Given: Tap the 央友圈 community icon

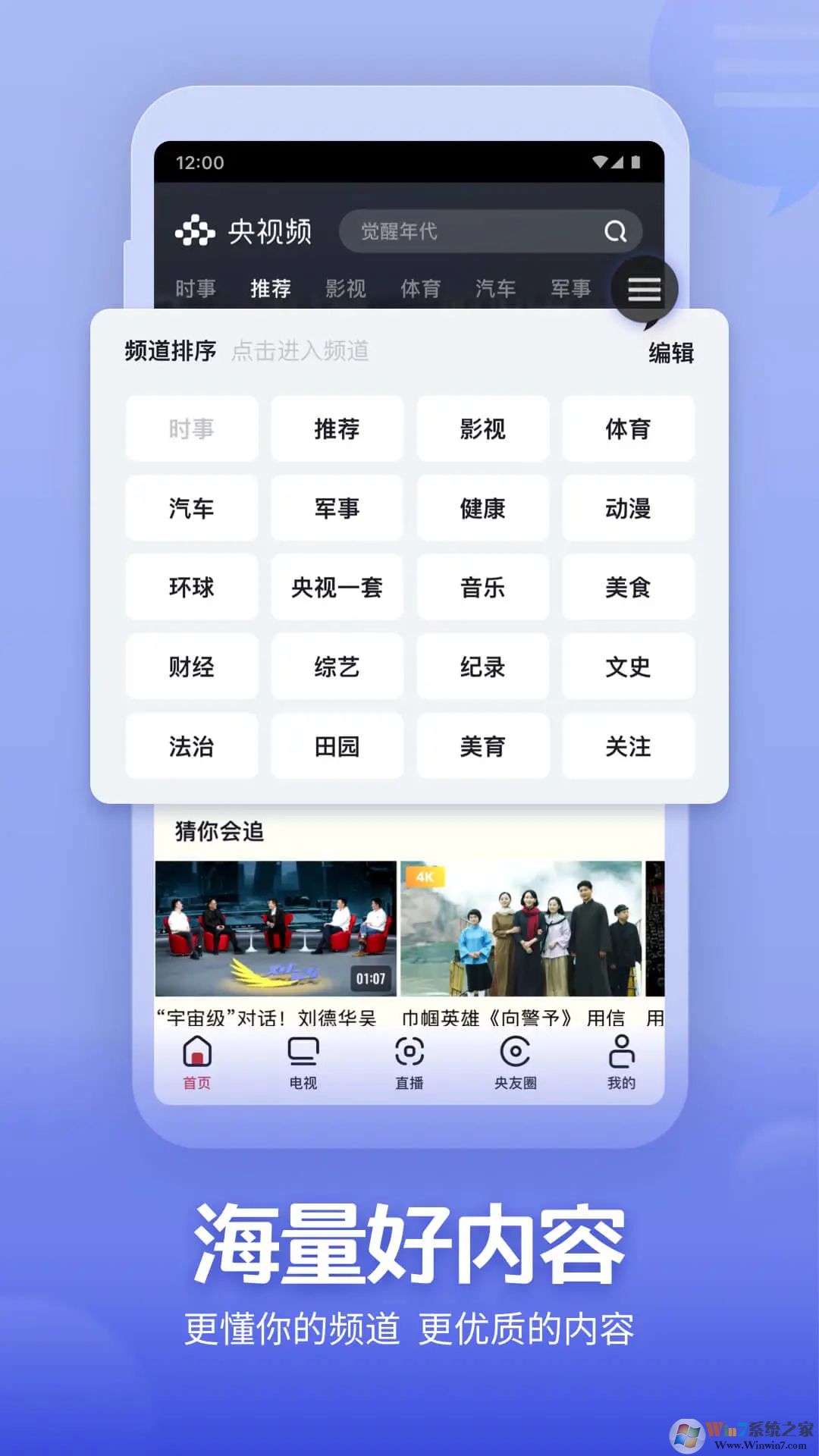Looking at the screenshot, I should pyautogui.click(x=514, y=1062).
